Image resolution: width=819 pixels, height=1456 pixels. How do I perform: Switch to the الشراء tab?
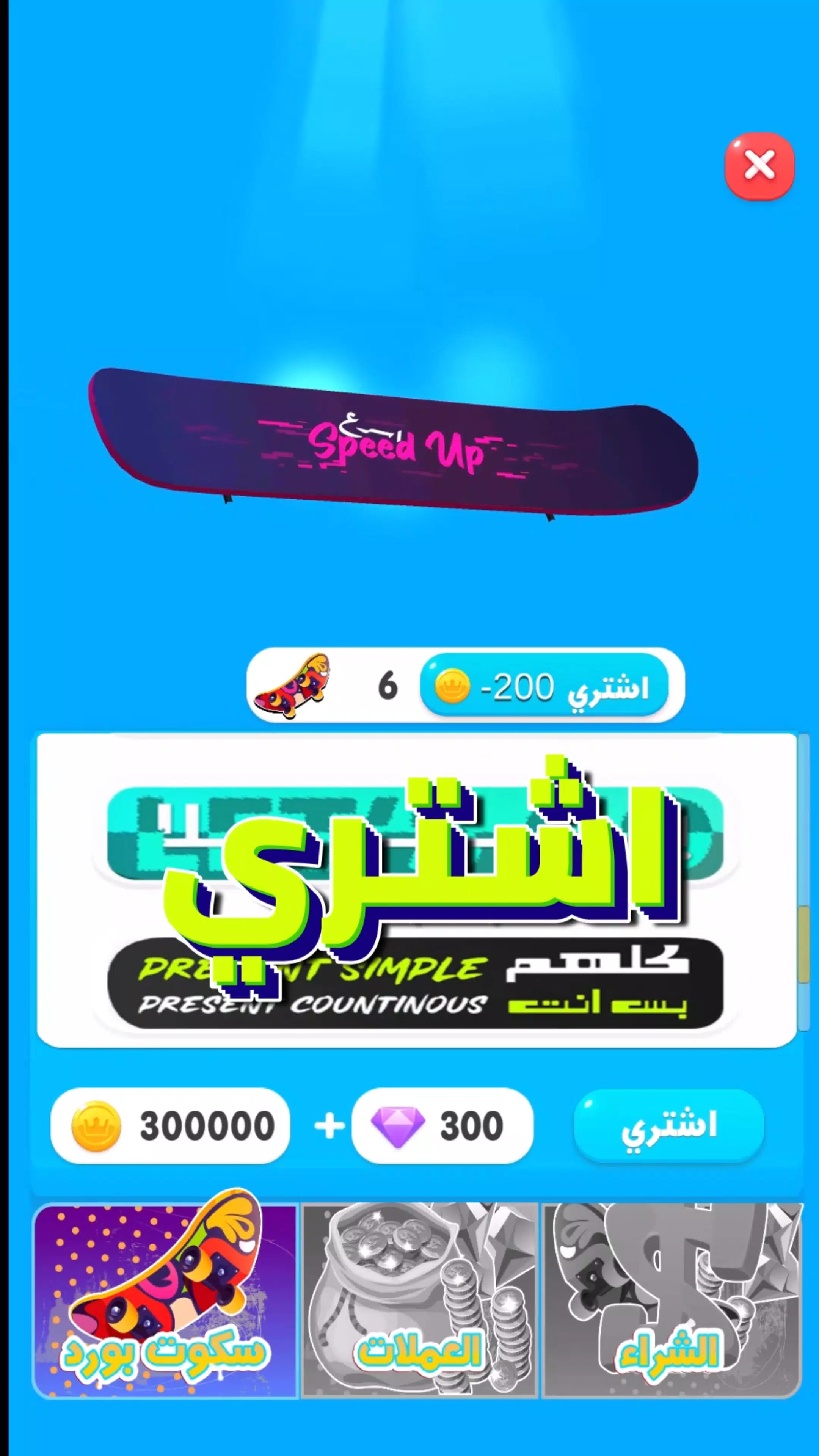pyautogui.click(x=671, y=1301)
